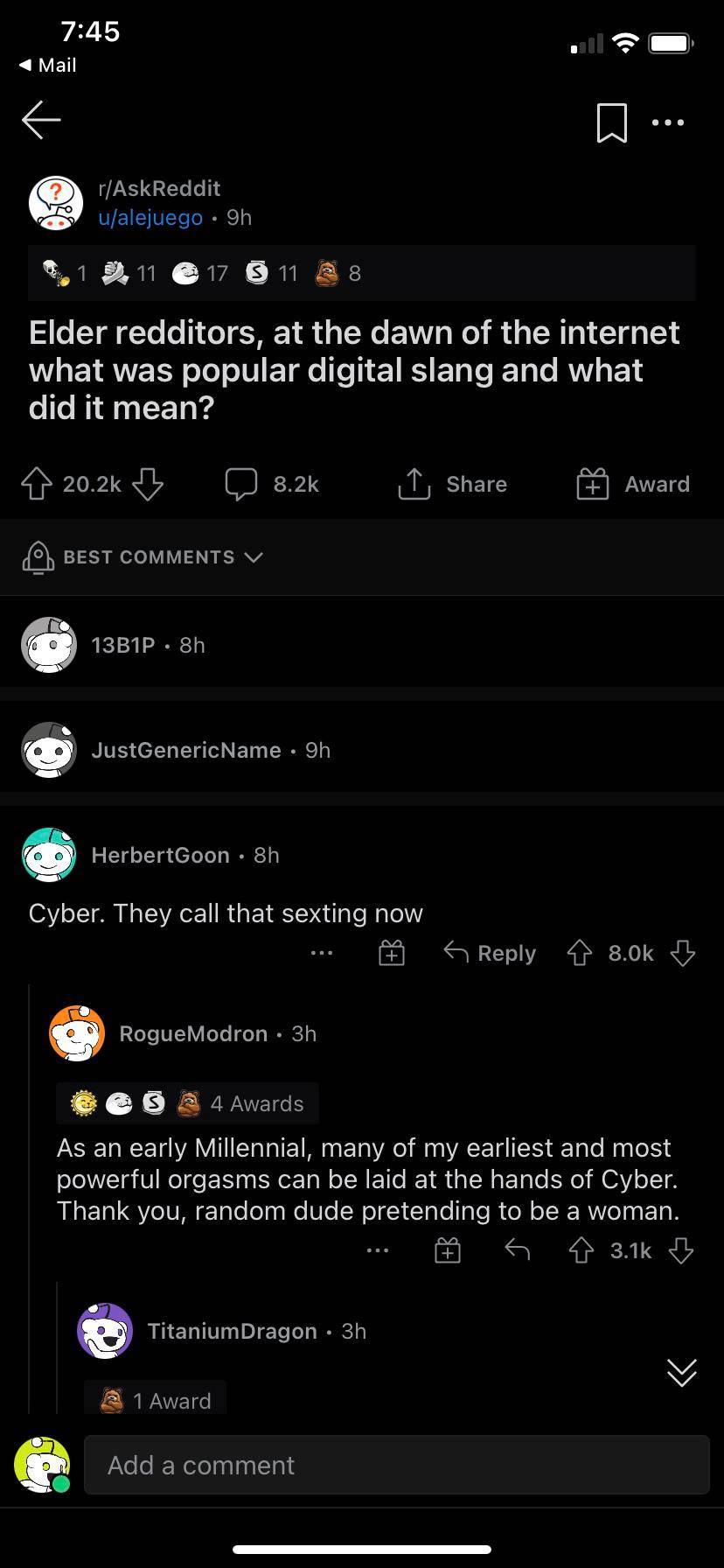This screenshot has width=724, height=1568.
Task: Go back using the arrow
Action: (x=41, y=120)
